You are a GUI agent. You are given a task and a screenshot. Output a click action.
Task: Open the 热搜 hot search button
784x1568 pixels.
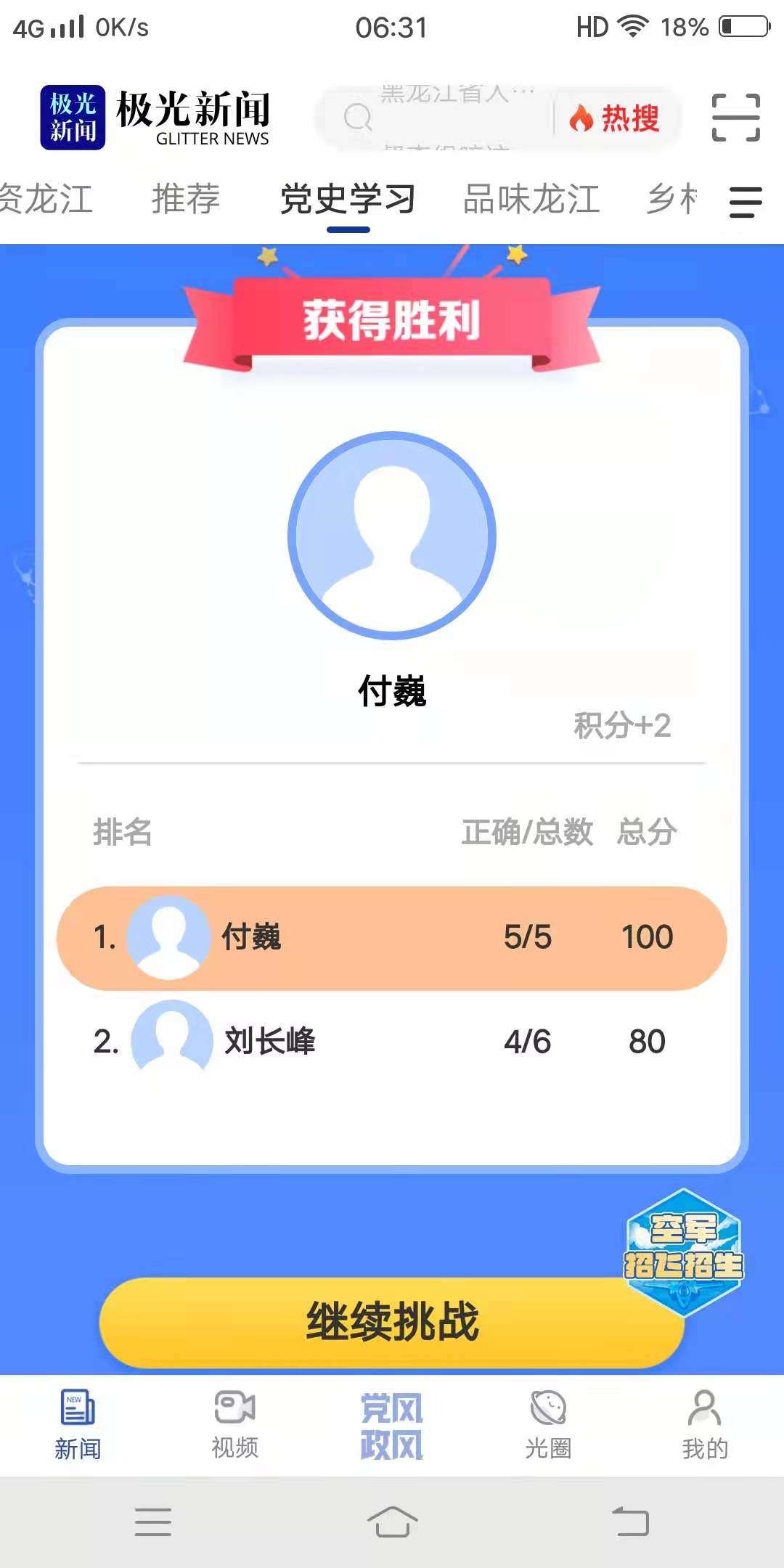tap(616, 118)
